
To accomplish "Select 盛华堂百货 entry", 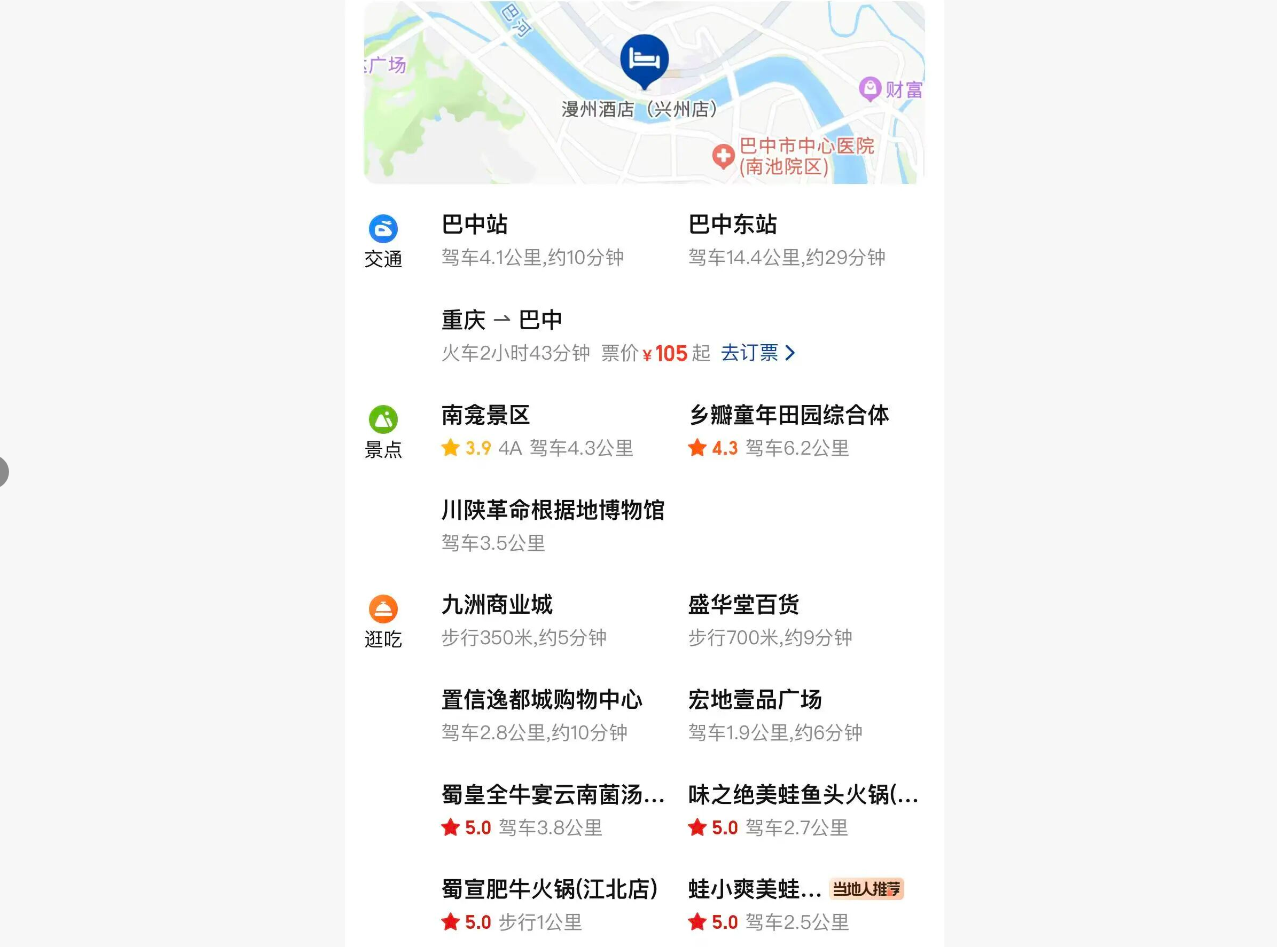I will (x=743, y=606).
